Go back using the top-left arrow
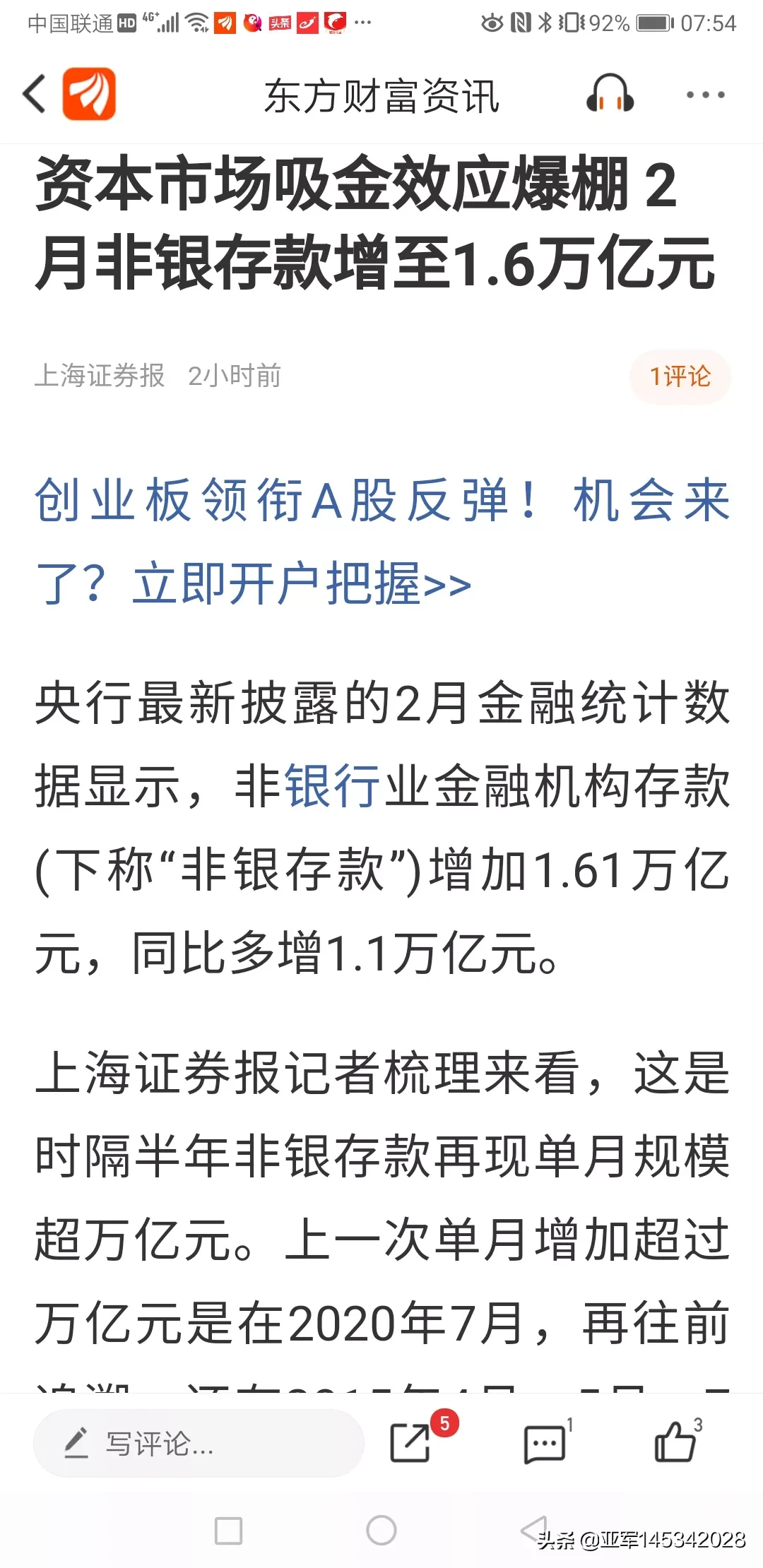 coord(34,94)
